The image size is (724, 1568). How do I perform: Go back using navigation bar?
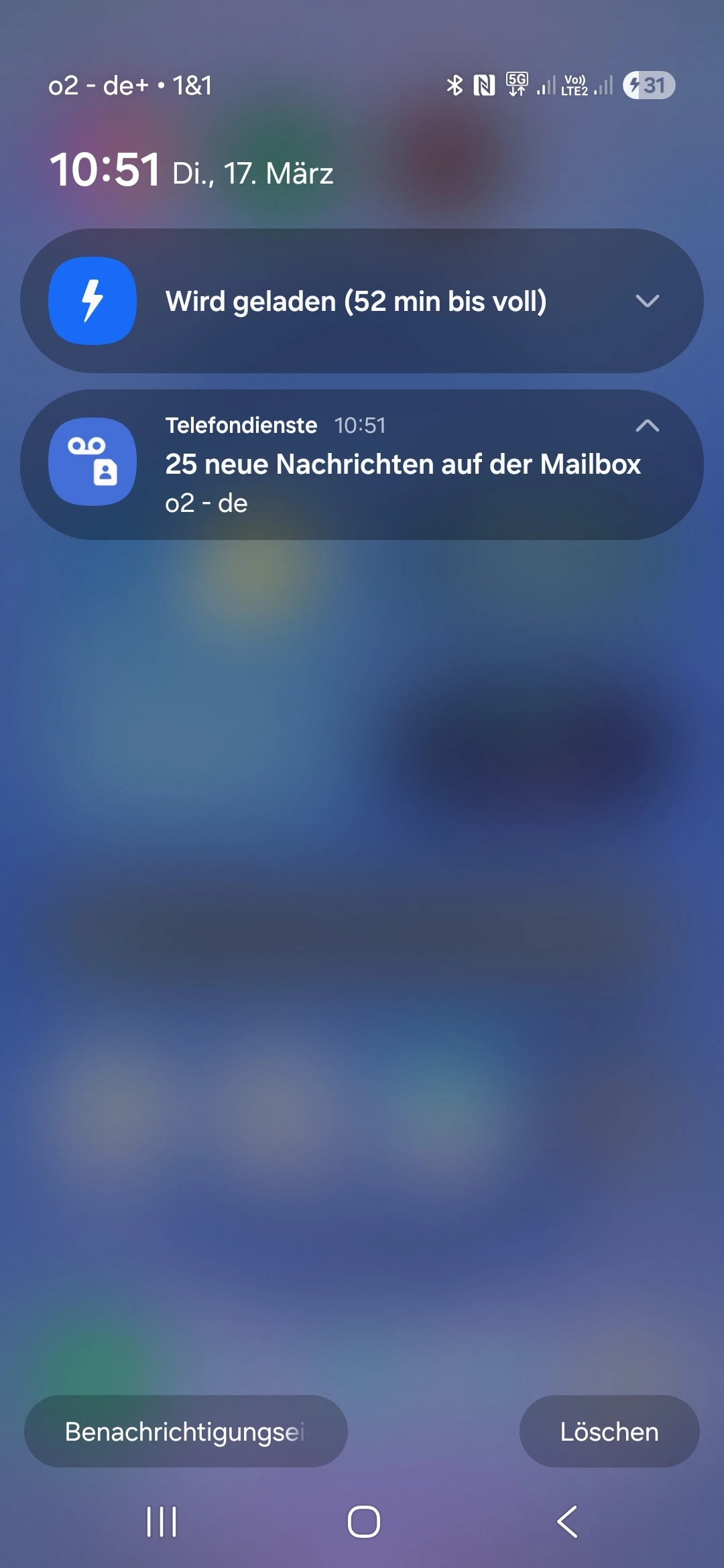click(x=567, y=1521)
